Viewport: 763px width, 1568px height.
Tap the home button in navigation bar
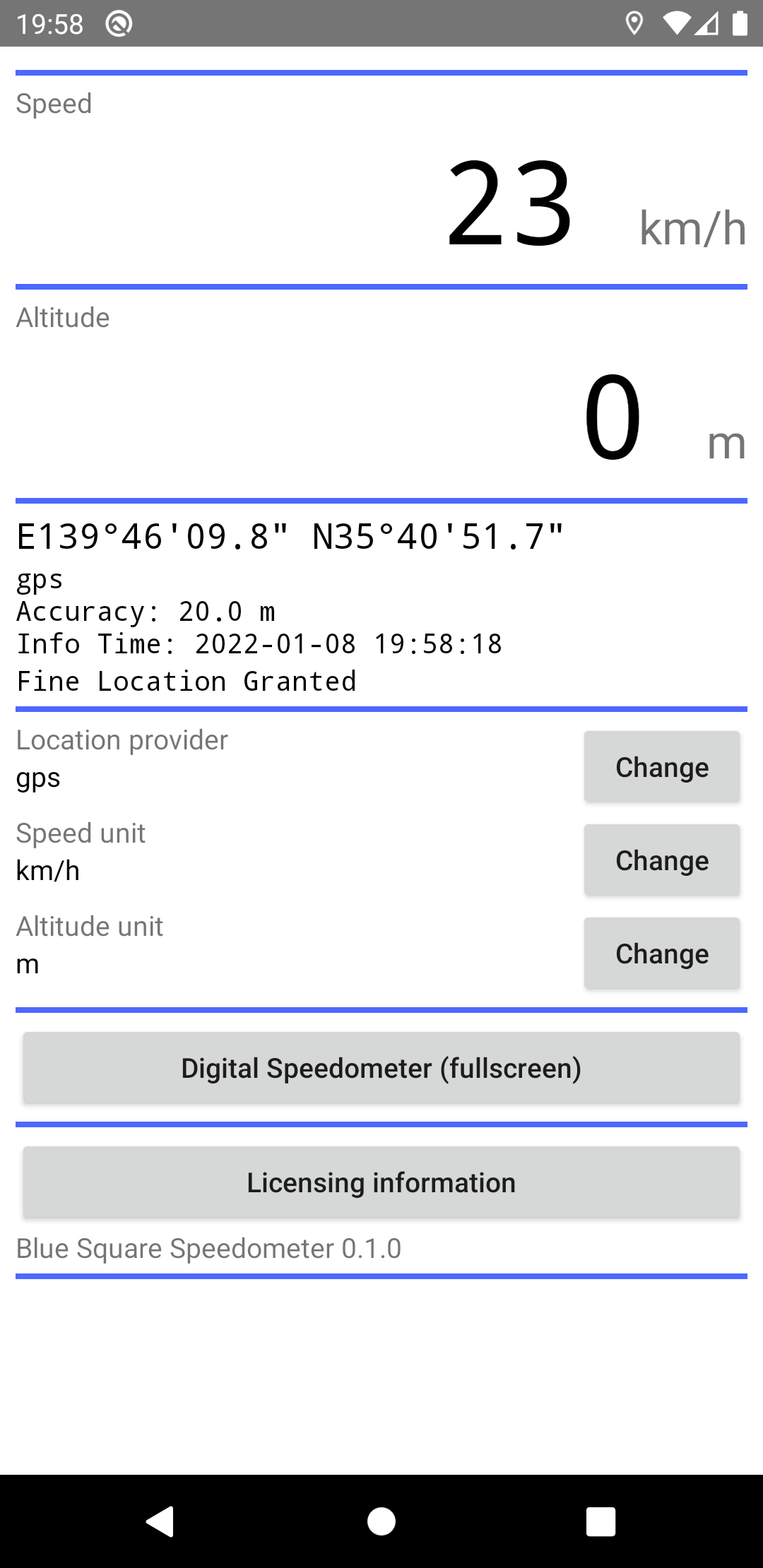[381, 1521]
